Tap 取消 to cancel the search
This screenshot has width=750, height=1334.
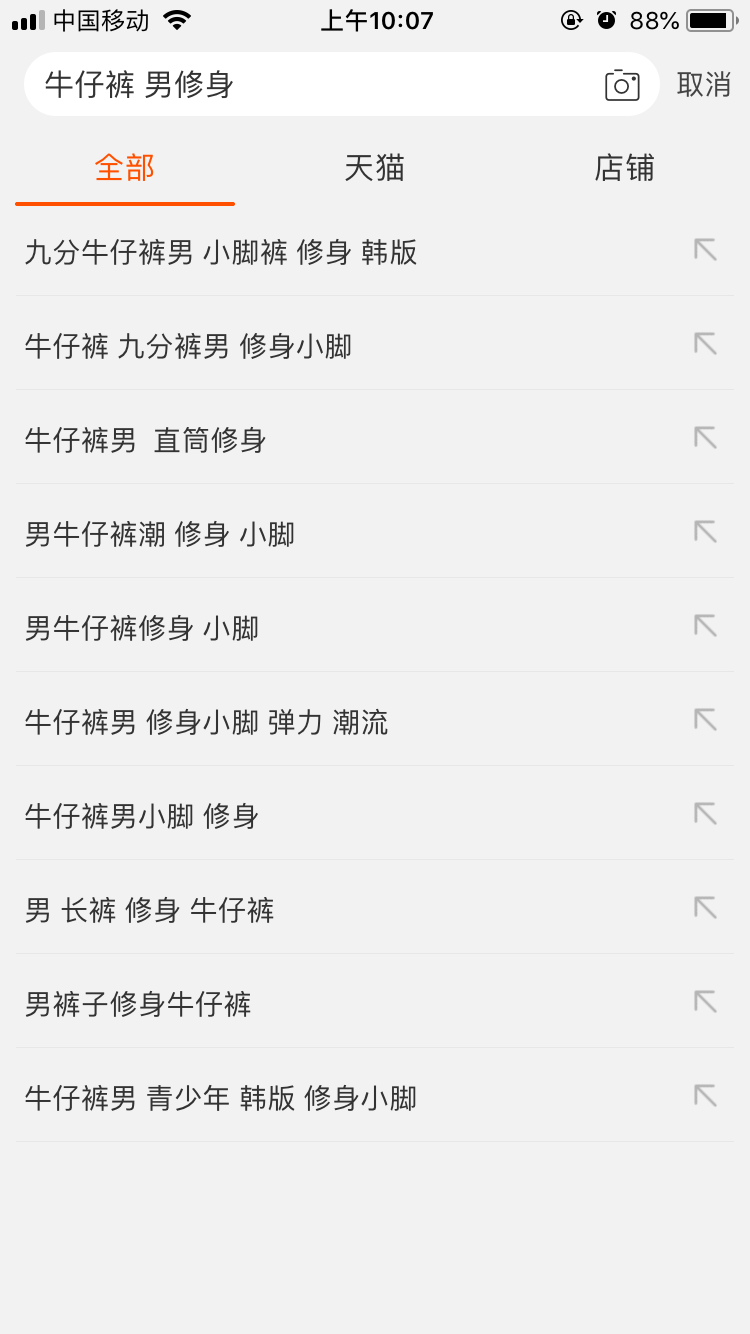click(x=704, y=85)
